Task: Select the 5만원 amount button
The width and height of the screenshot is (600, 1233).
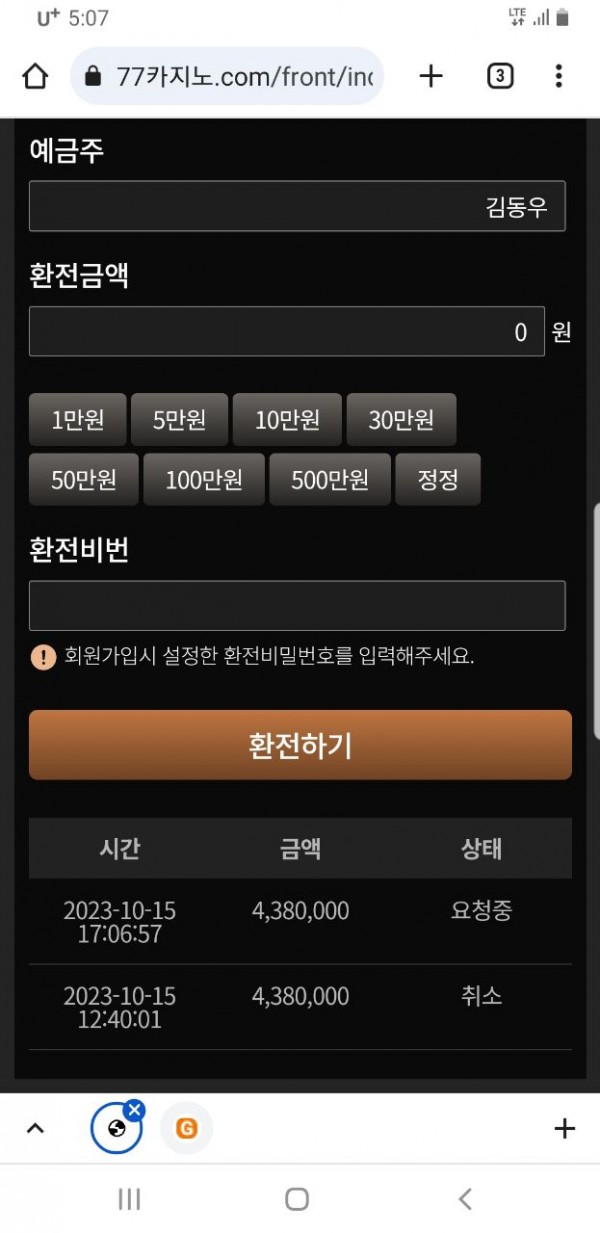Action: (180, 420)
